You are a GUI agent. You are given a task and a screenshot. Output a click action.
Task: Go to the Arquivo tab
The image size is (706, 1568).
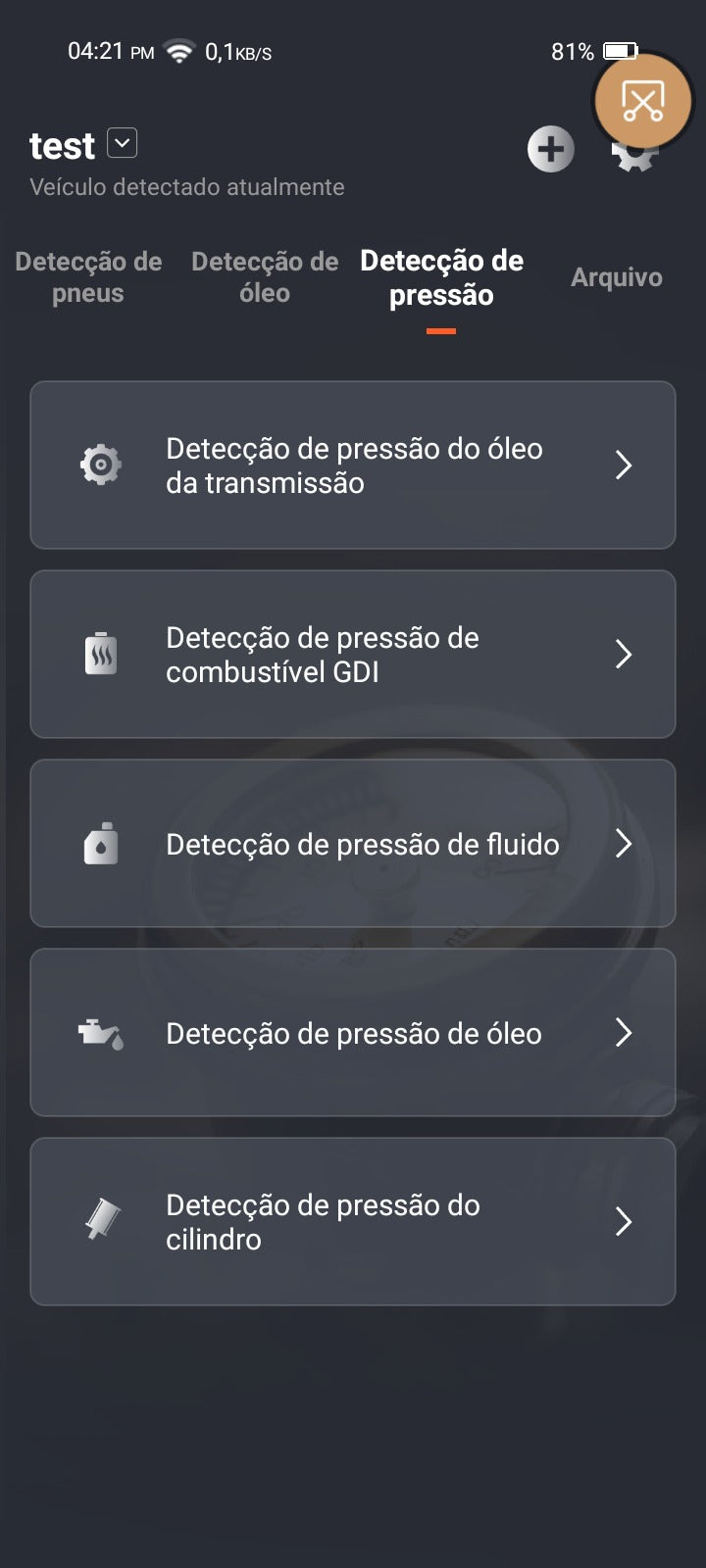click(616, 277)
